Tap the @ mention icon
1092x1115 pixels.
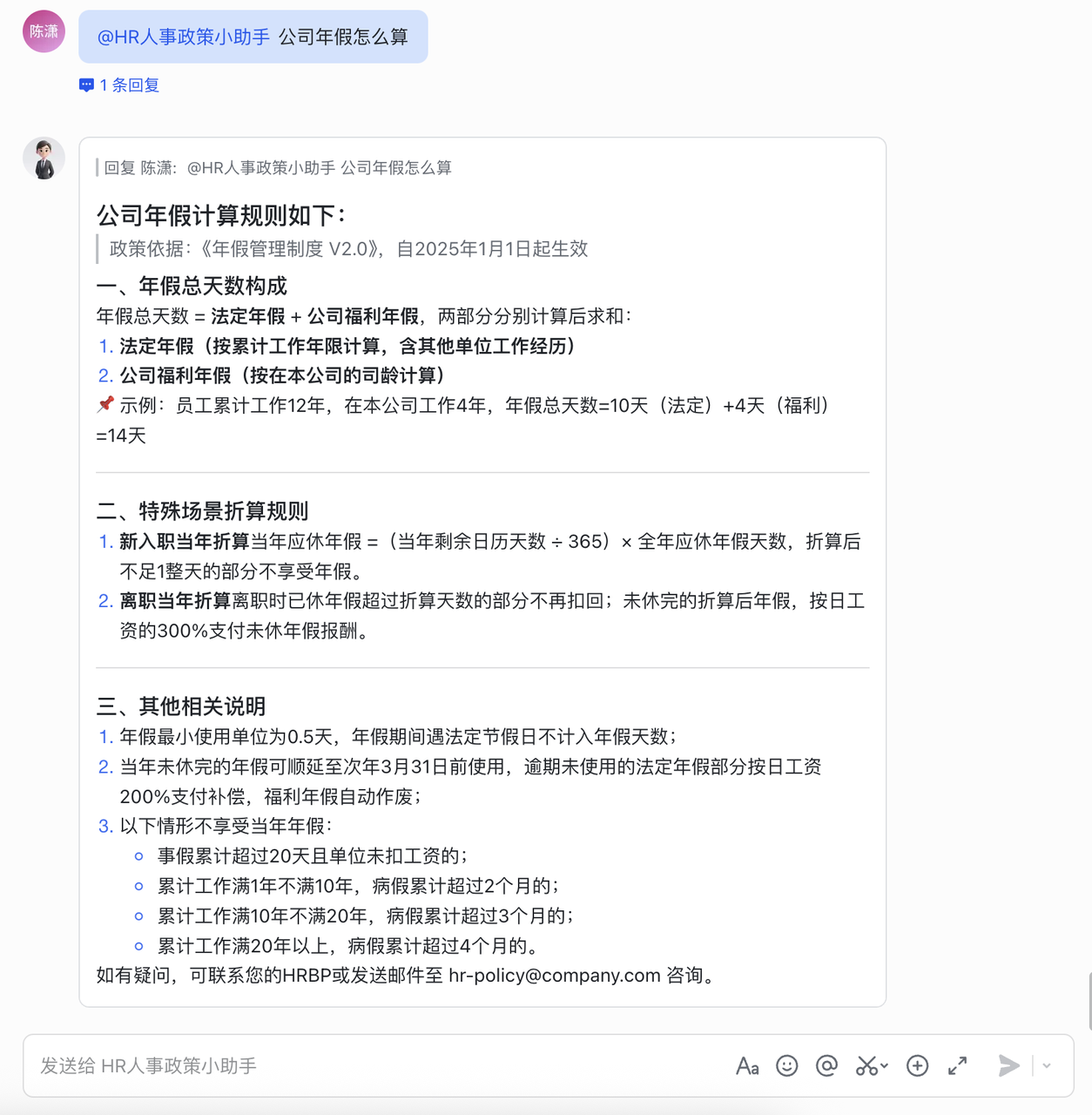(x=826, y=1065)
